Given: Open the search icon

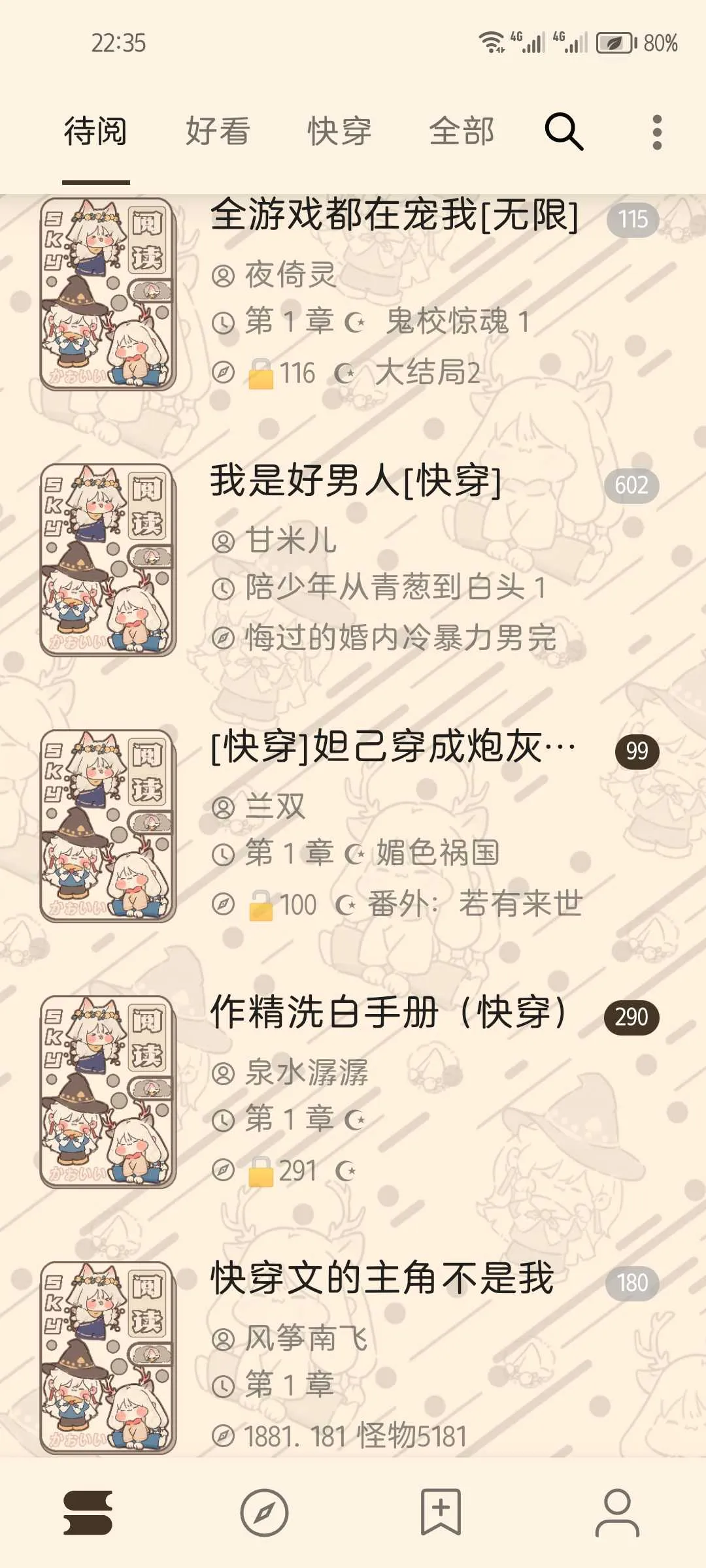Looking at the screenshot, I should 564,132.
